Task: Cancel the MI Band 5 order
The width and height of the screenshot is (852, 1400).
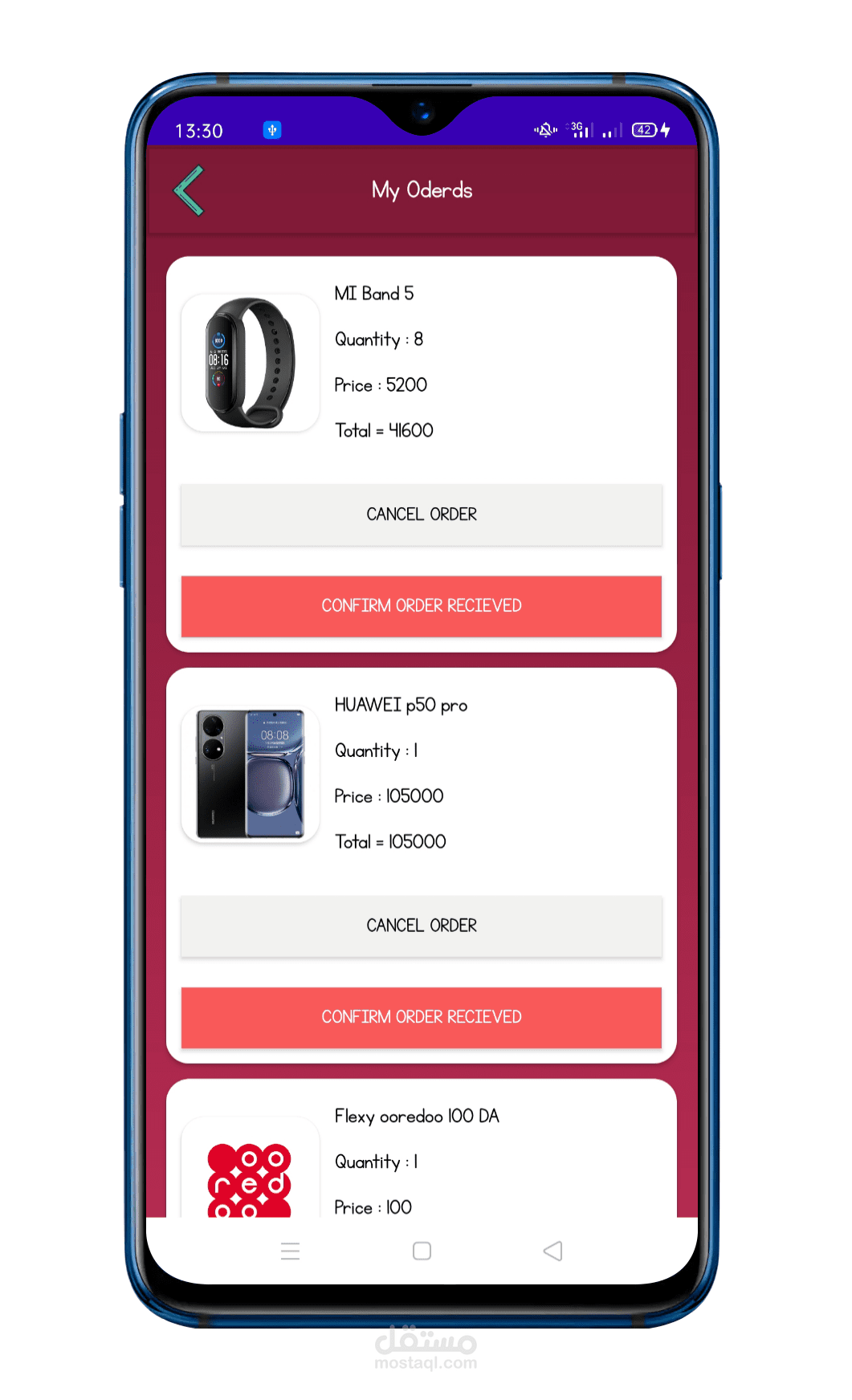Action: (422, 515)
